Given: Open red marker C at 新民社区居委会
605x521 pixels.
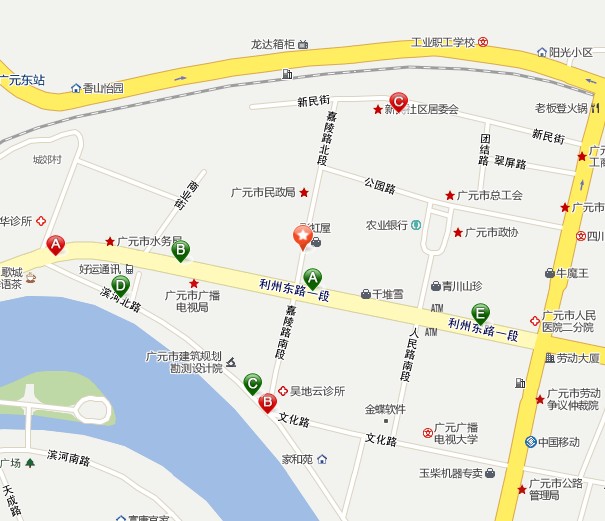Looking at the screenshot, I should point(397,101).
